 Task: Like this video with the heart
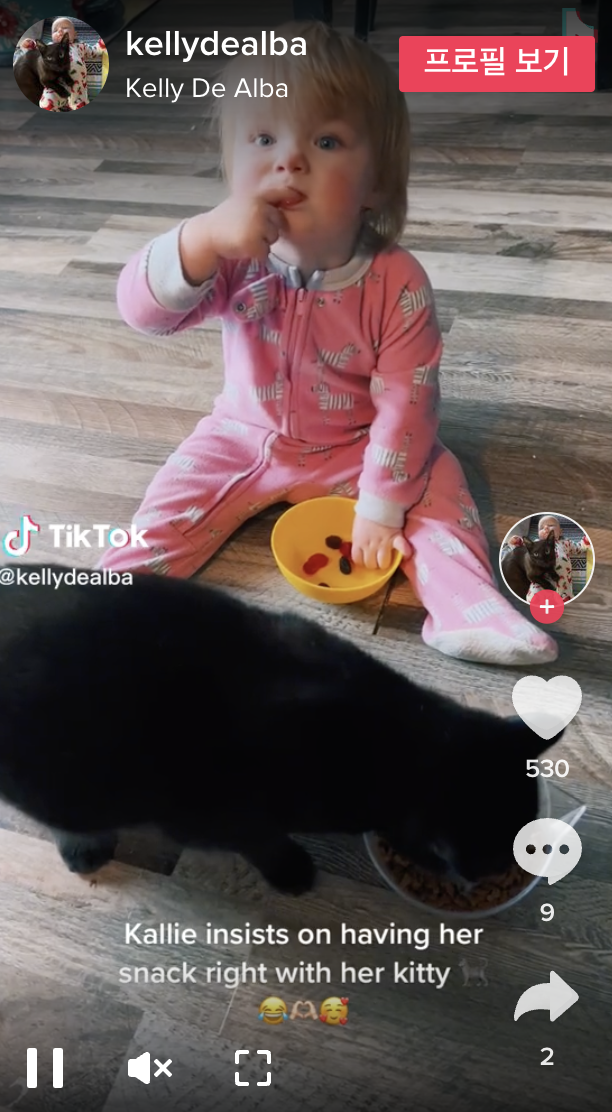point(546,708)
